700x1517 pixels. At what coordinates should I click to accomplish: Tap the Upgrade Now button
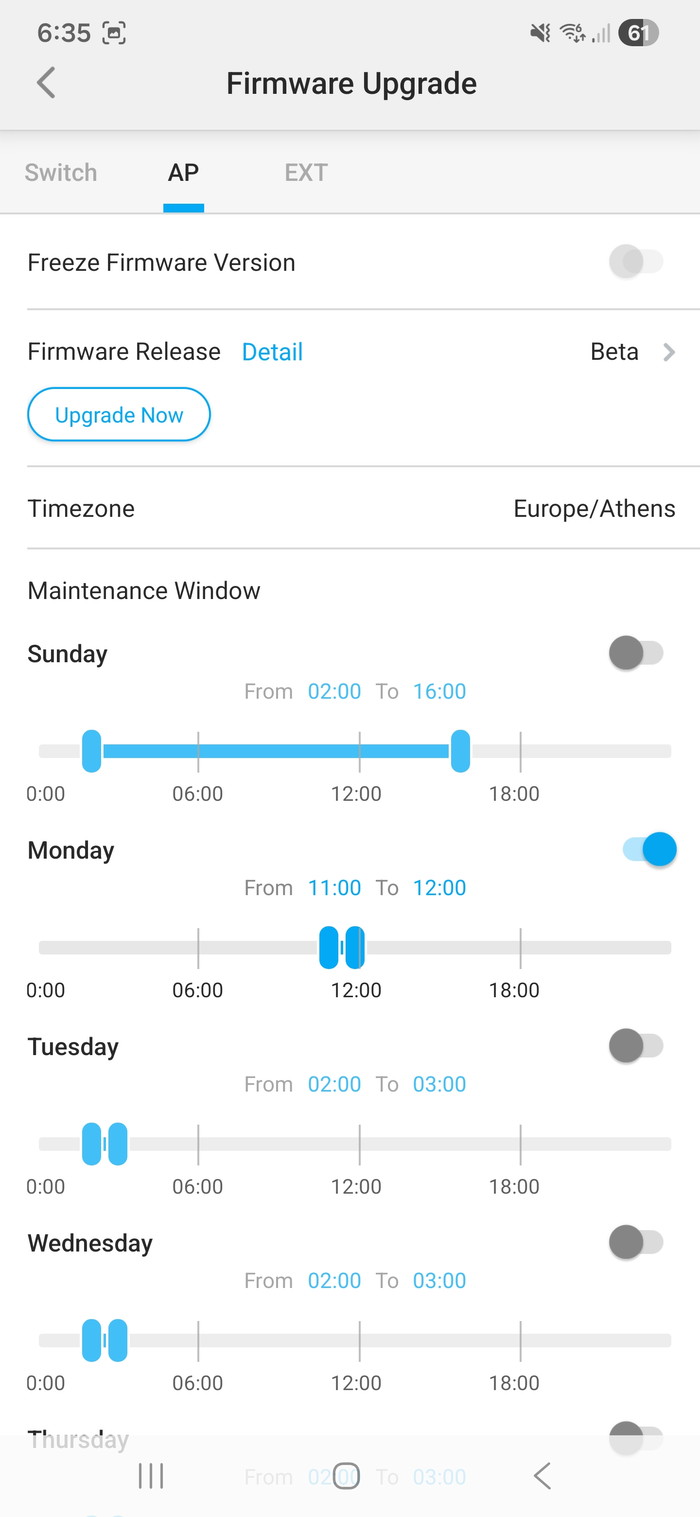pyautogui.click(x=119, y=415)
